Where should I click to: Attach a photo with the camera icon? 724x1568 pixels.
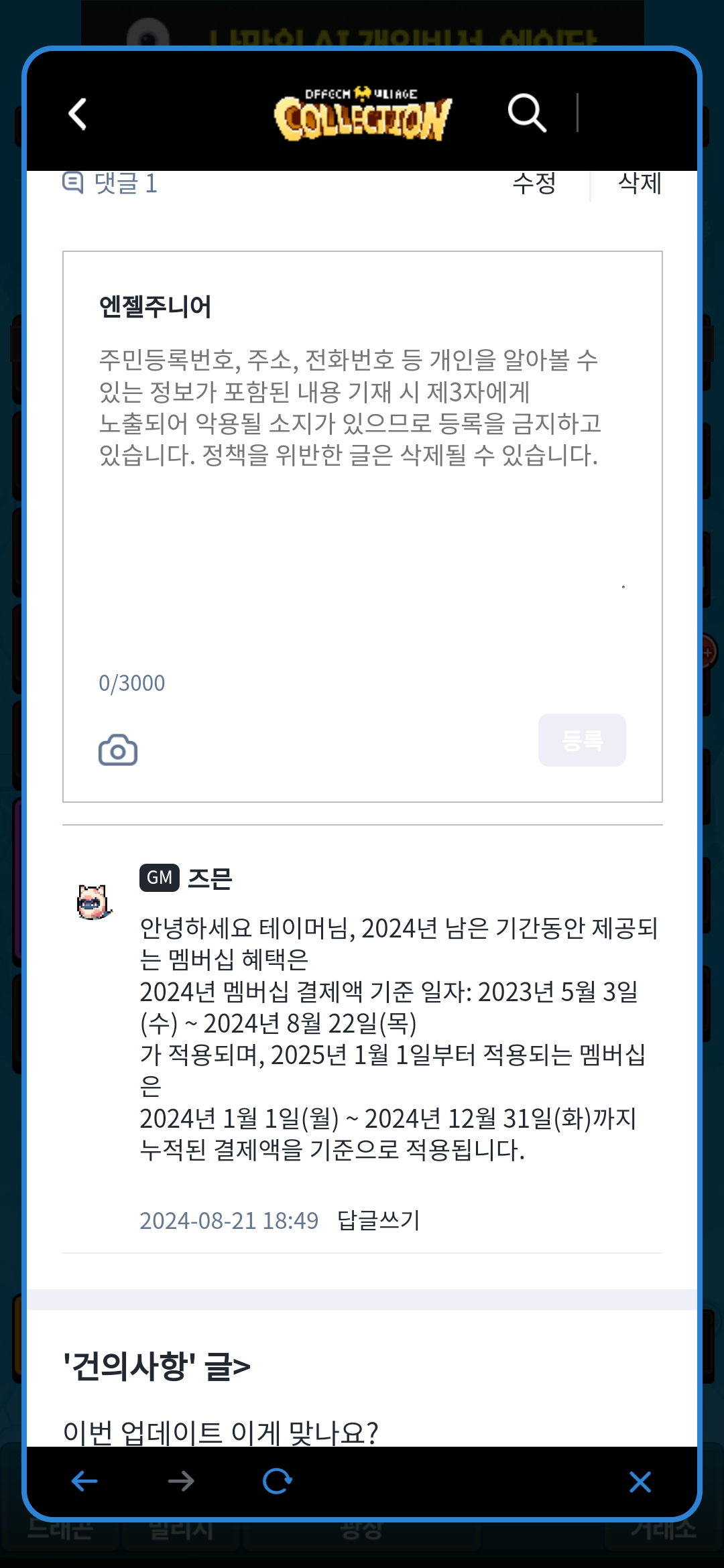pos(118,750)
